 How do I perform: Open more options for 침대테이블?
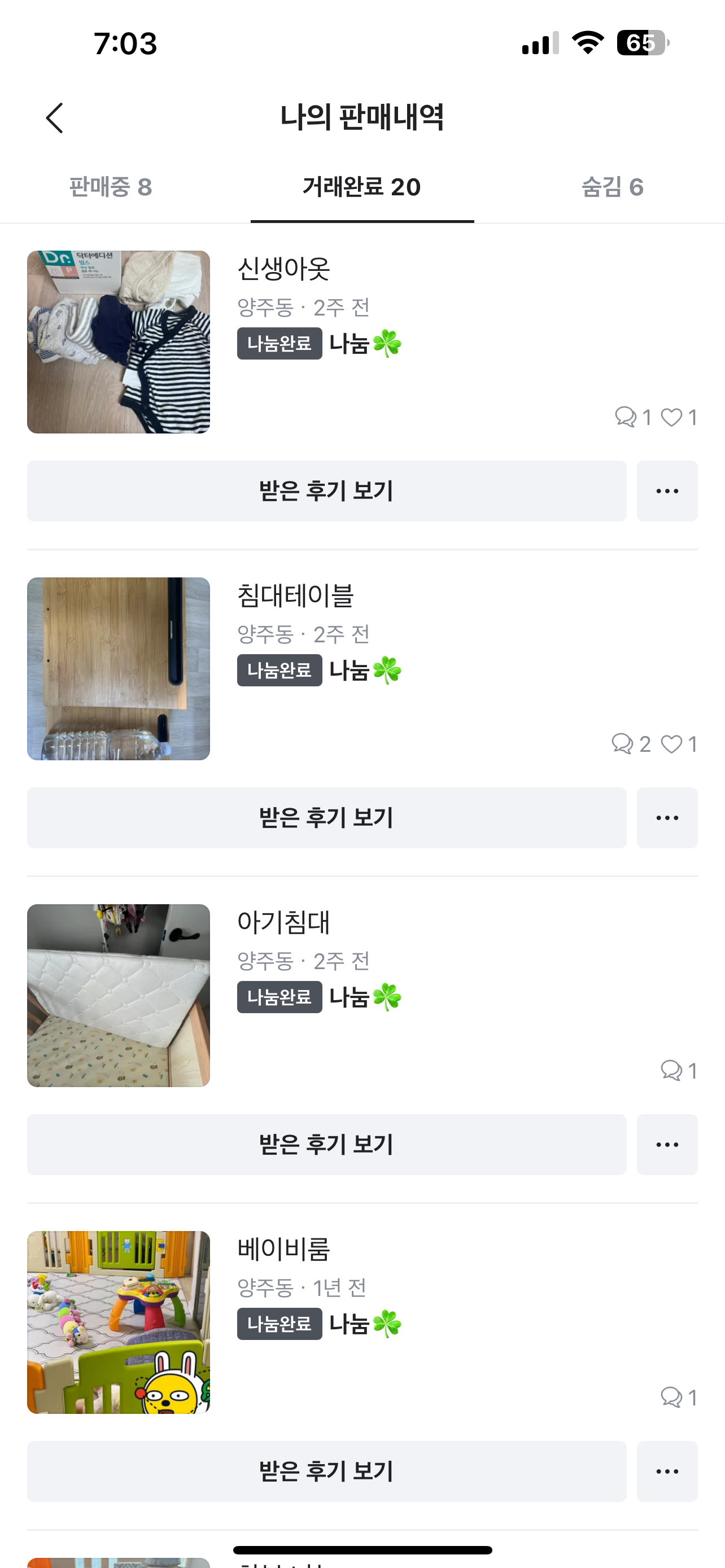pyautogui.click(x=667, y=817)
